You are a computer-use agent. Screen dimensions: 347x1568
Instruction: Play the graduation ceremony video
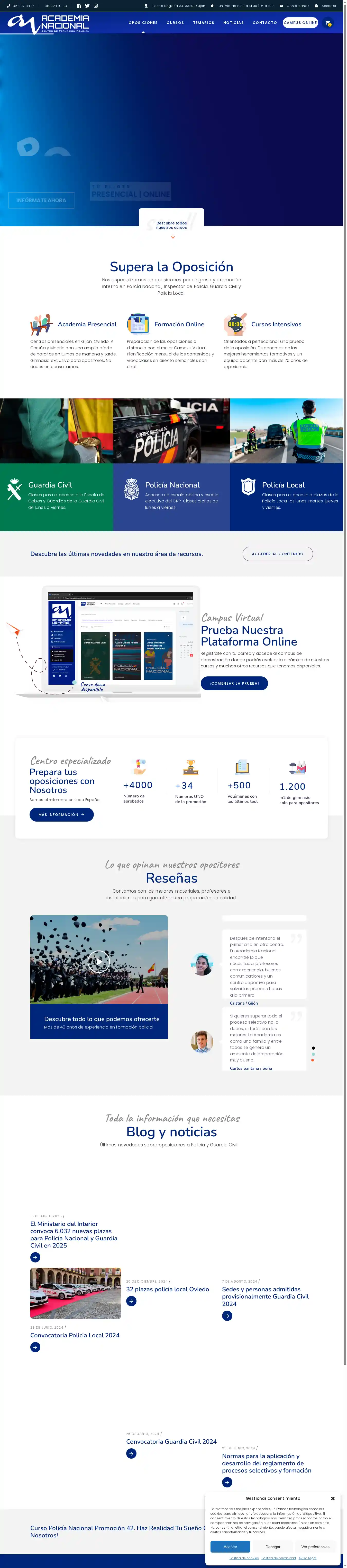pyautogui.click(x=99, y=961)
